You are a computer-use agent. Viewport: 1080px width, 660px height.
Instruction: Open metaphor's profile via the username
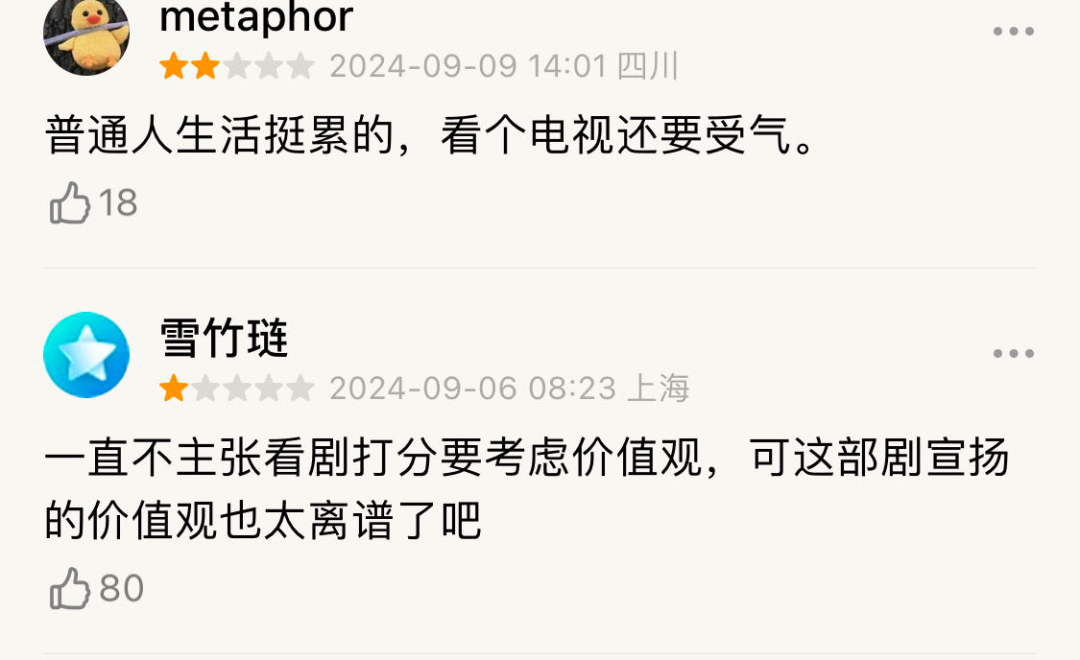(x=256, y=17)
